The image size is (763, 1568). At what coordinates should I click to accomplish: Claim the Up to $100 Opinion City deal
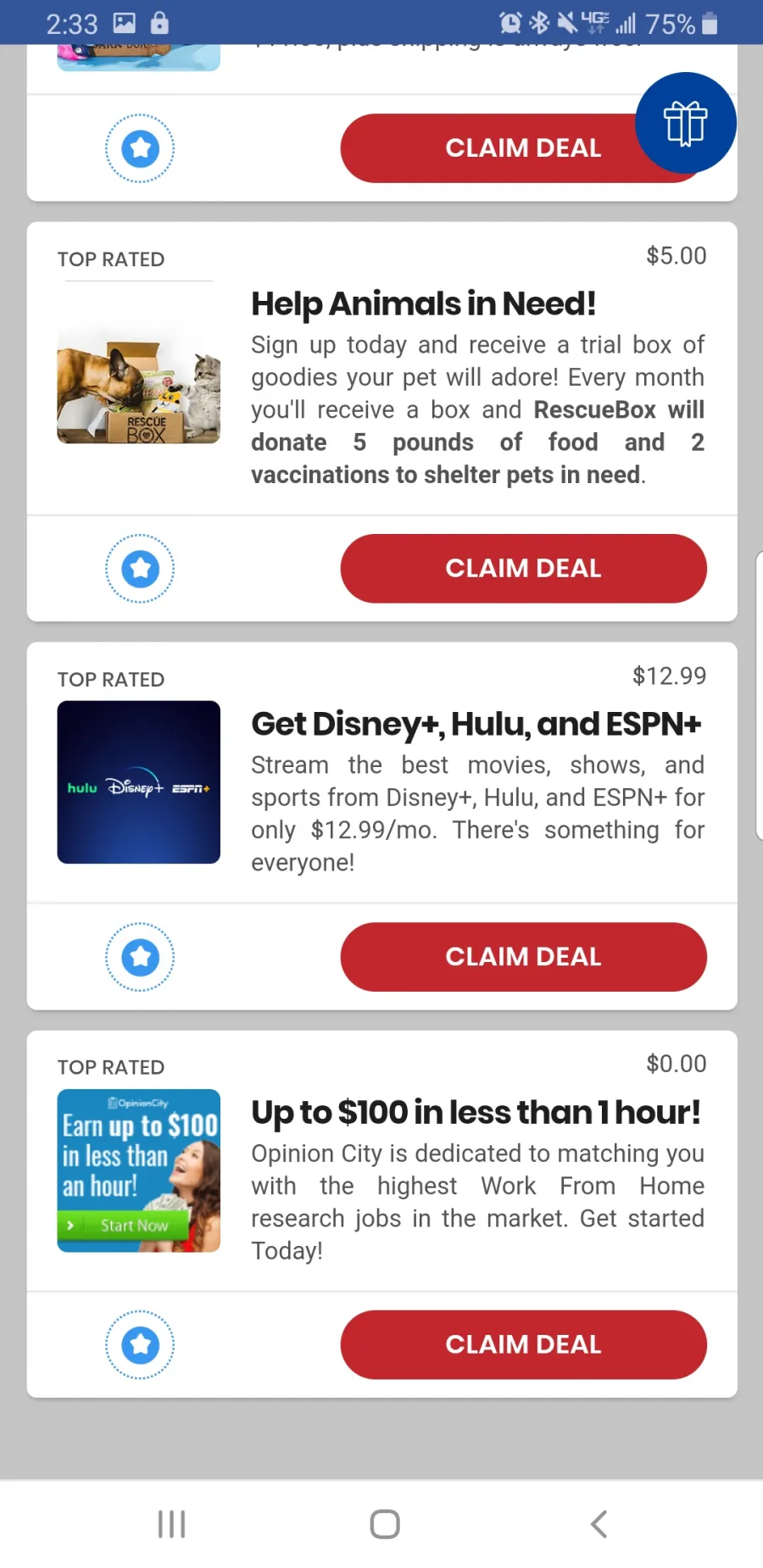click(x=523, y=1344)
